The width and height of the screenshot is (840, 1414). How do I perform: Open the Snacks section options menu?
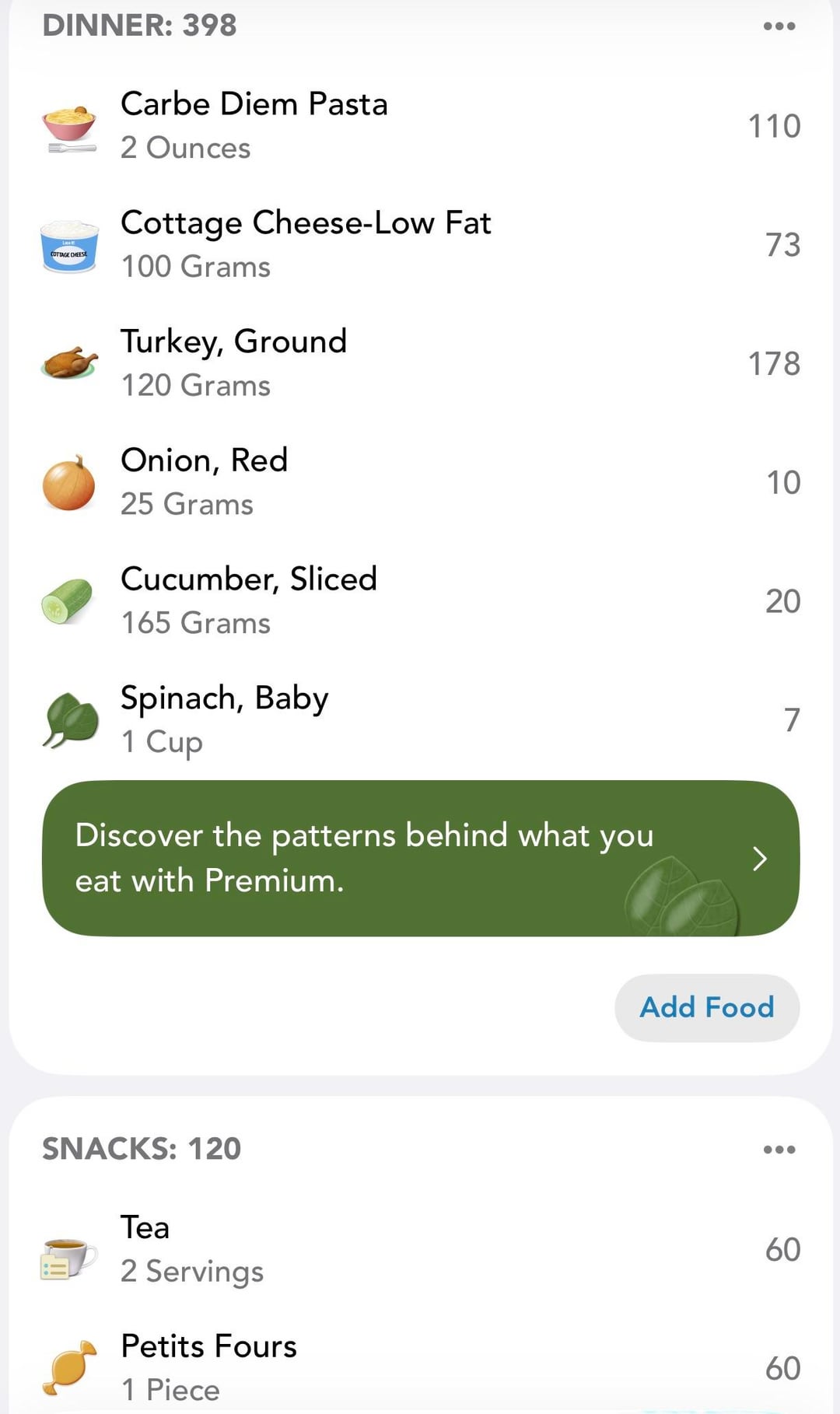point(779,1149)
